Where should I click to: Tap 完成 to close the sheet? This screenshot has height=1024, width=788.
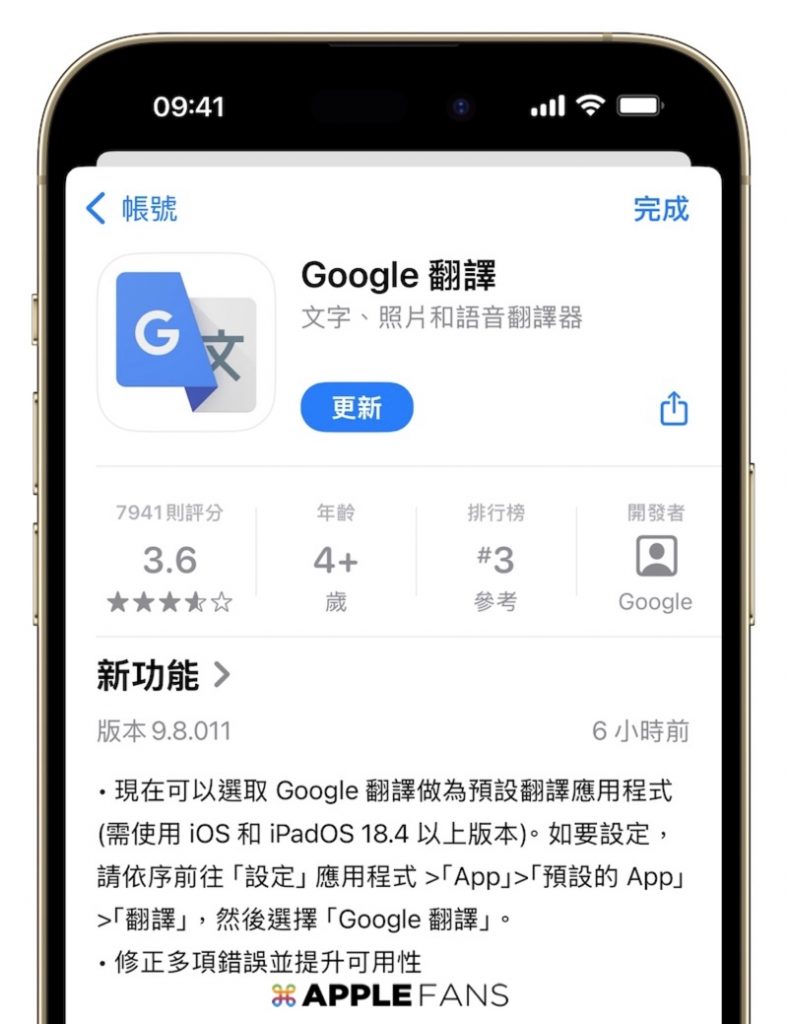661,209
